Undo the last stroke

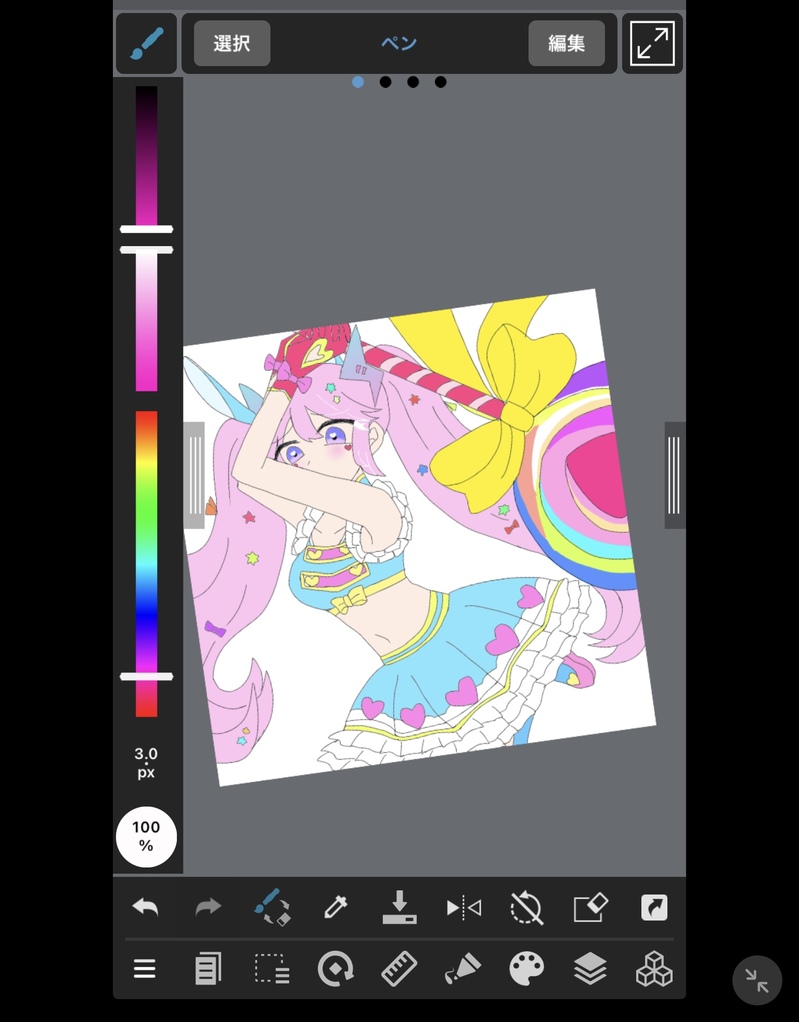[x=146, y=908]
